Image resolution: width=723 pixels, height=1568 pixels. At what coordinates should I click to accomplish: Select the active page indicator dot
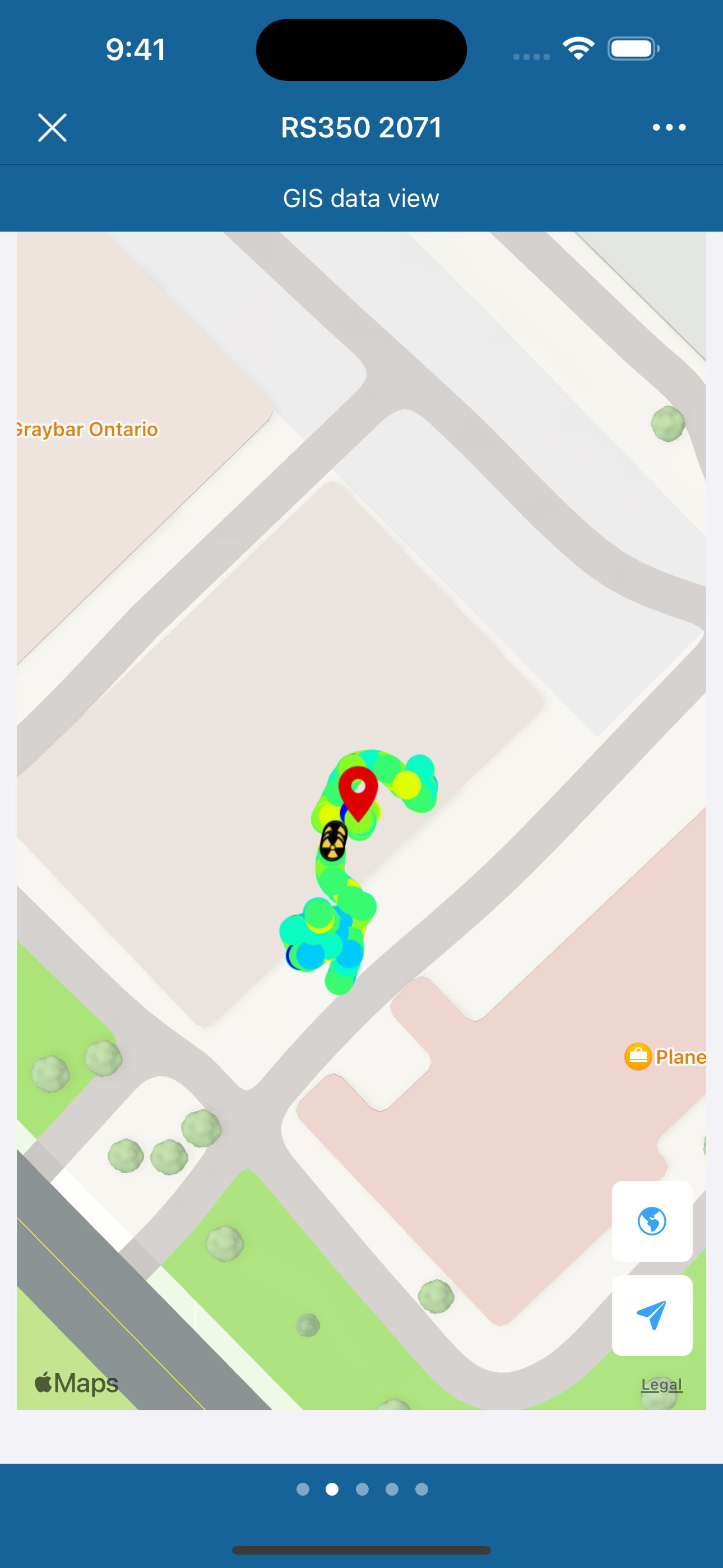click(x=332, y=1489)
